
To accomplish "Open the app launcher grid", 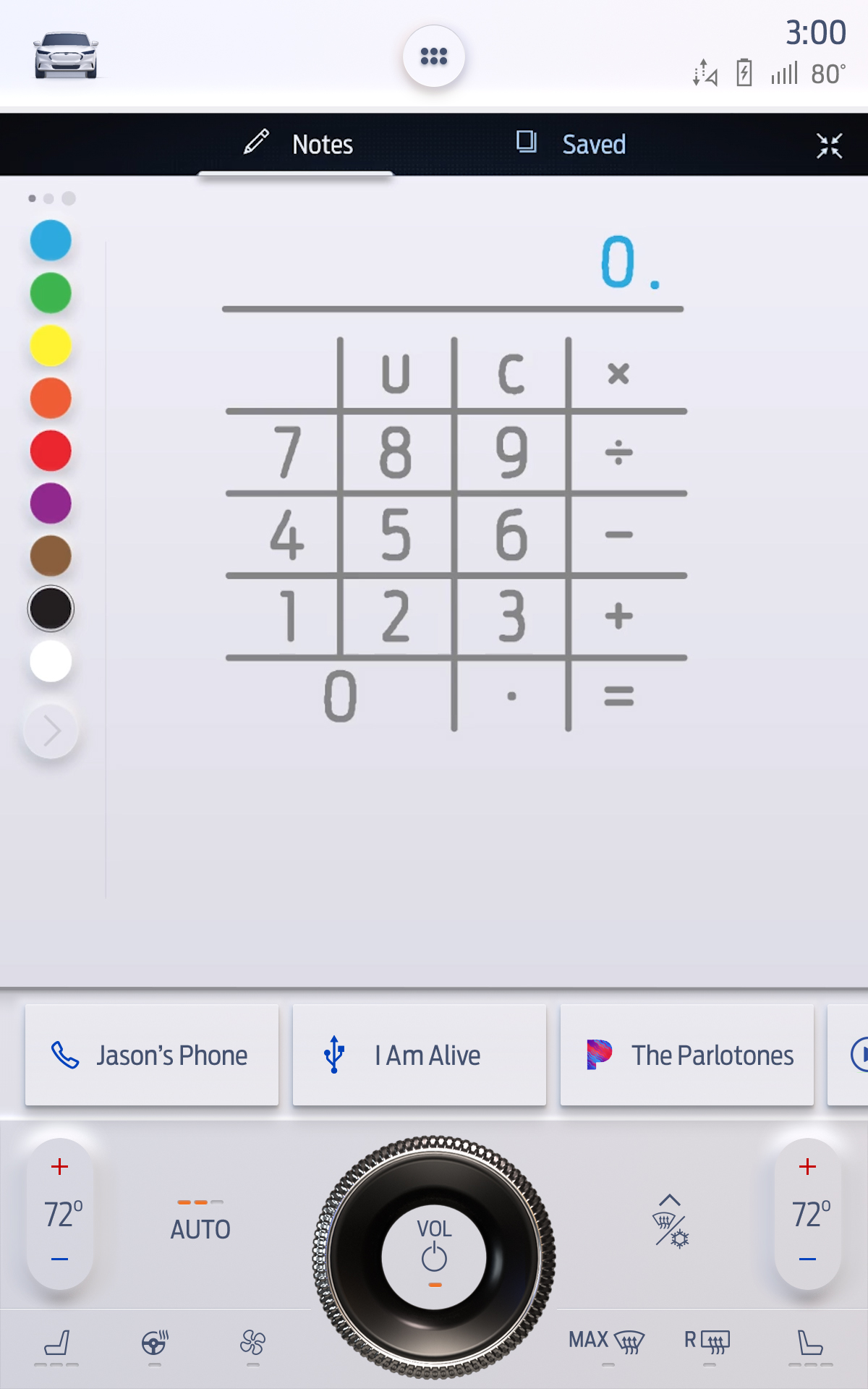I will click(x=433, y=56).
